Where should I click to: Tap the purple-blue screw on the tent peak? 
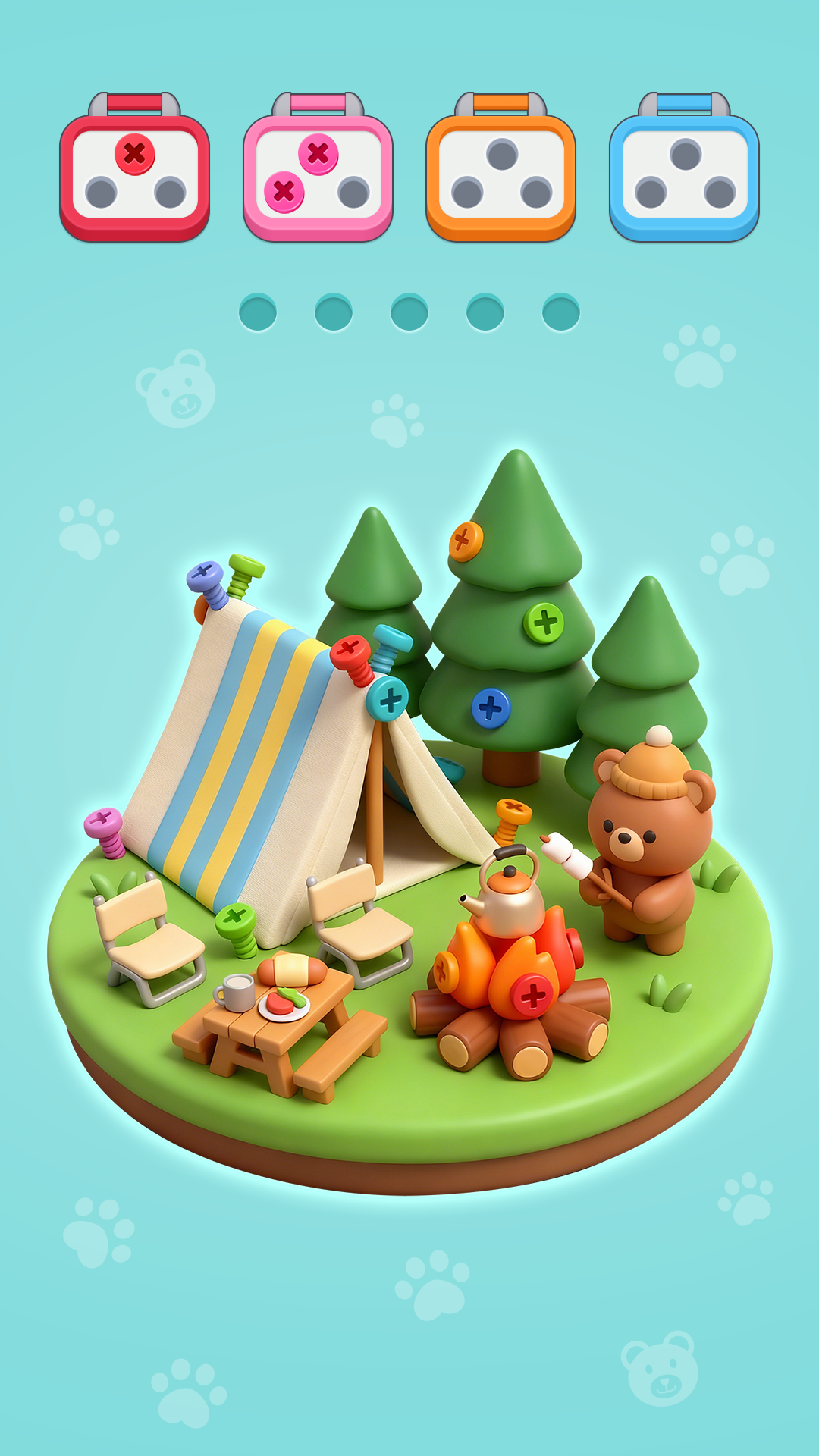pos(207,584)
